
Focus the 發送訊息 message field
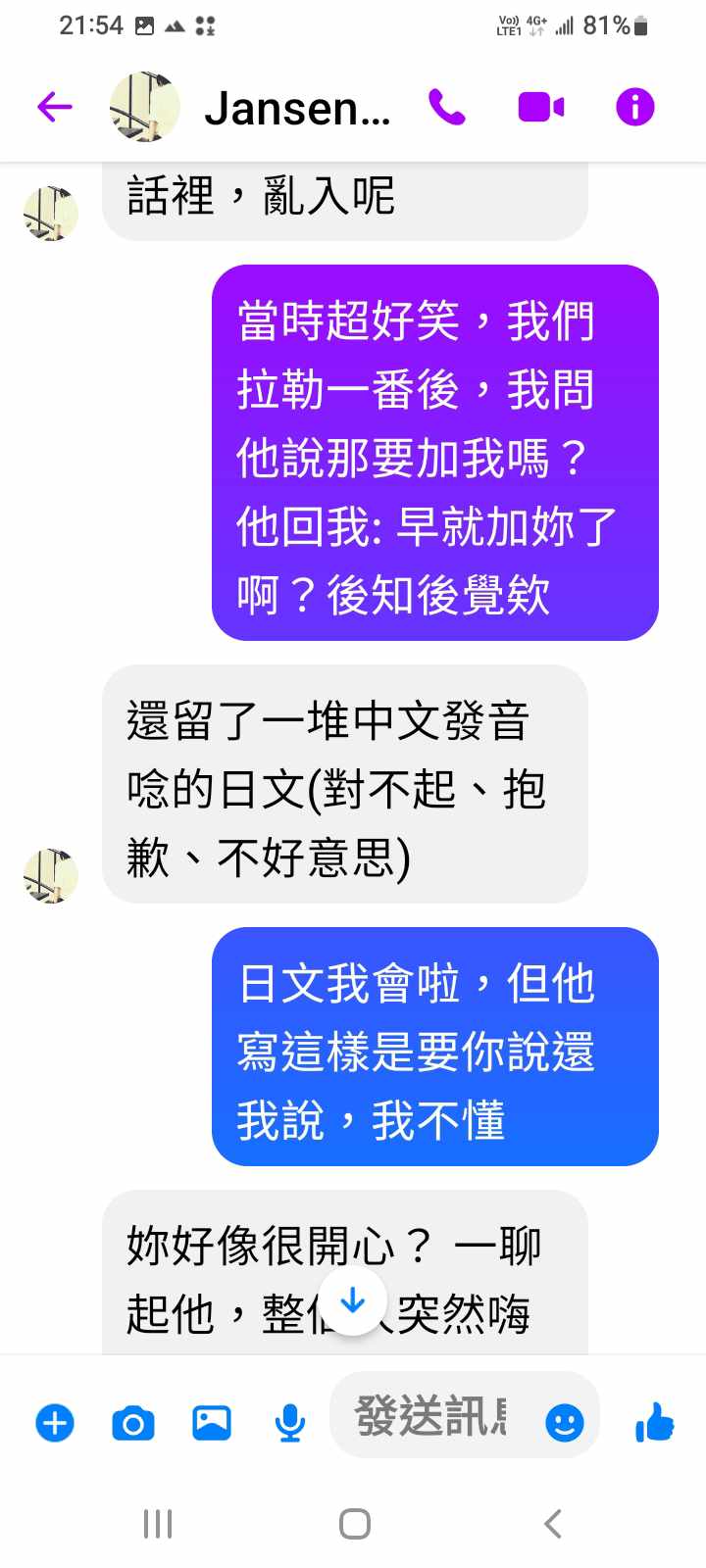(431, 1416)
